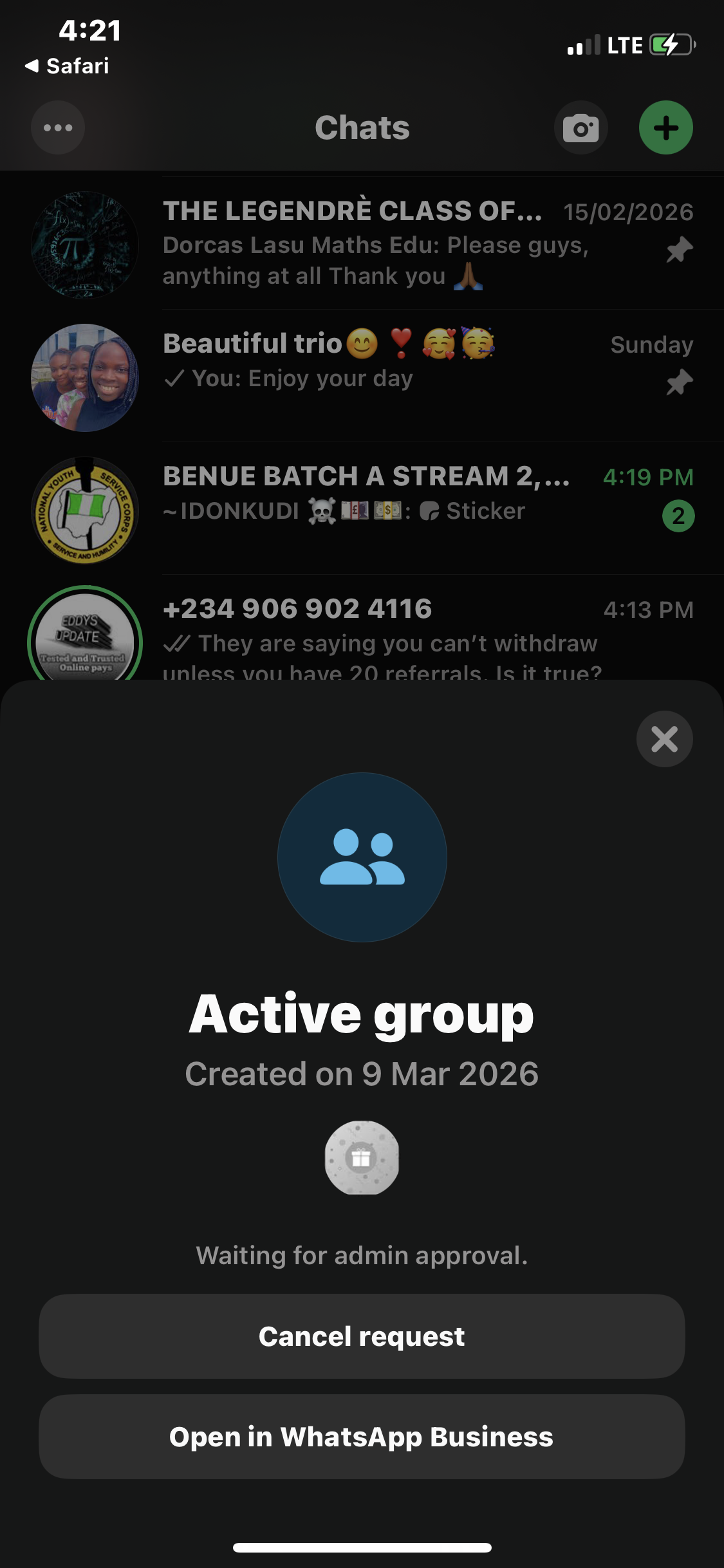Open in WhatsApp Business

362,1437
